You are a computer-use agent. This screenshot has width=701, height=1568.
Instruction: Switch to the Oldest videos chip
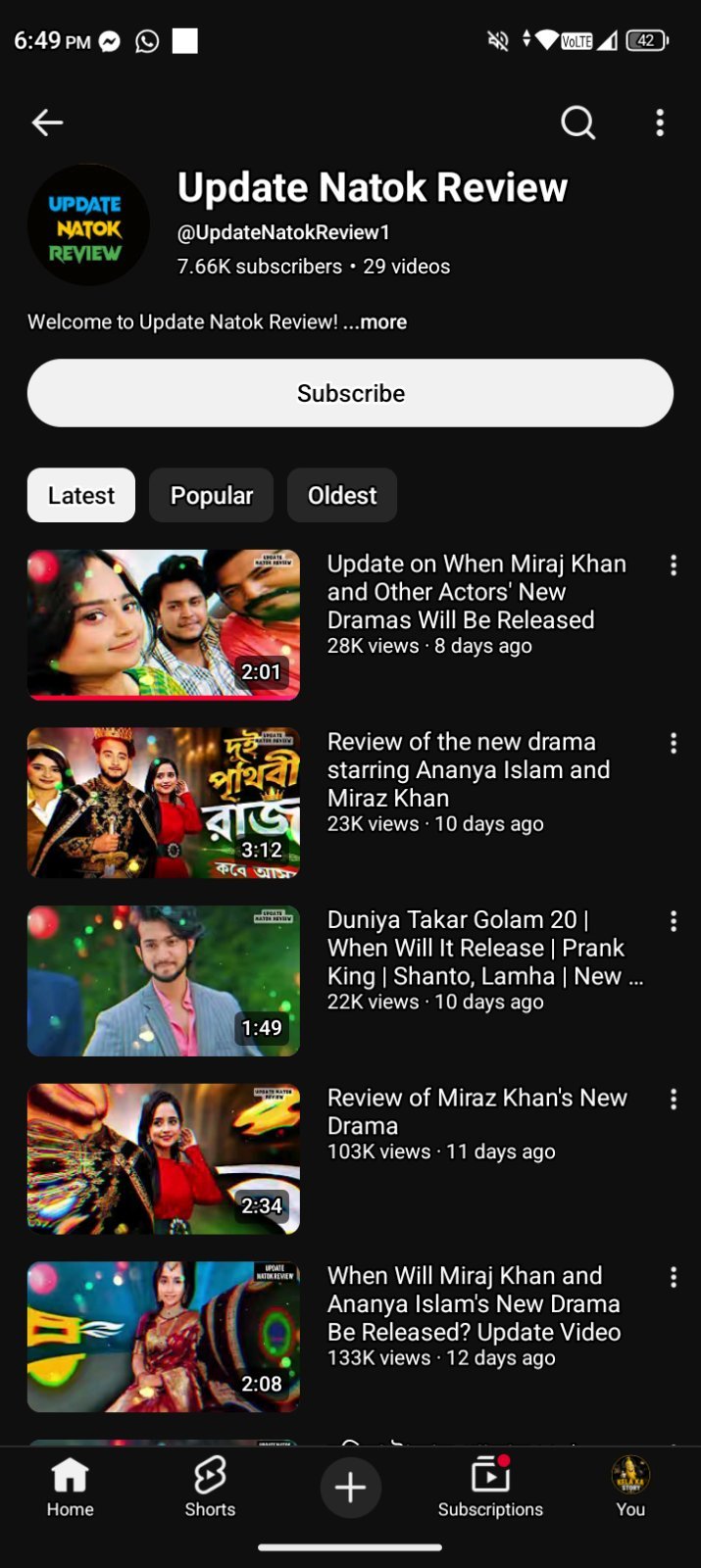click(x=342, y=495)
